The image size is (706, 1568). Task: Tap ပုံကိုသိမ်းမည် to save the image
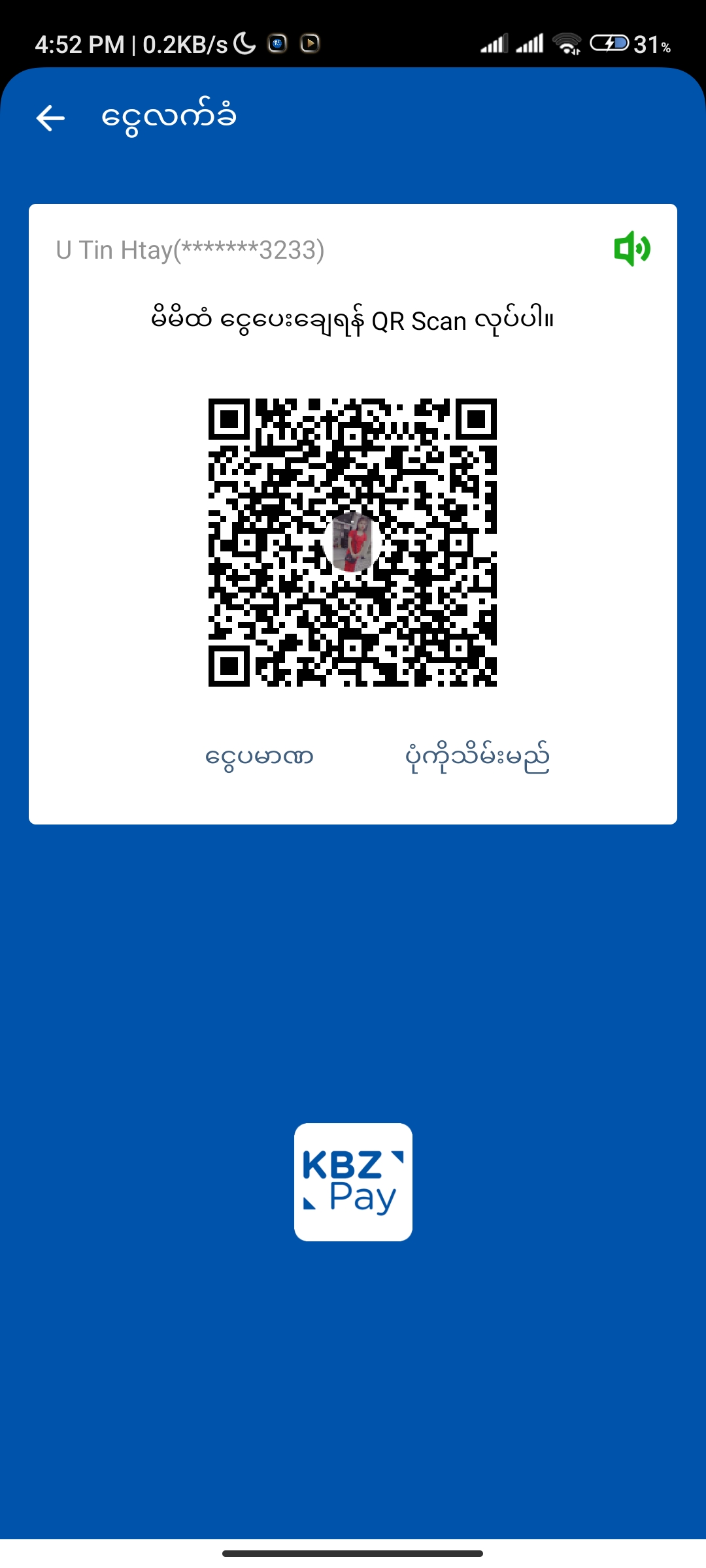click(x=477, y=757)
